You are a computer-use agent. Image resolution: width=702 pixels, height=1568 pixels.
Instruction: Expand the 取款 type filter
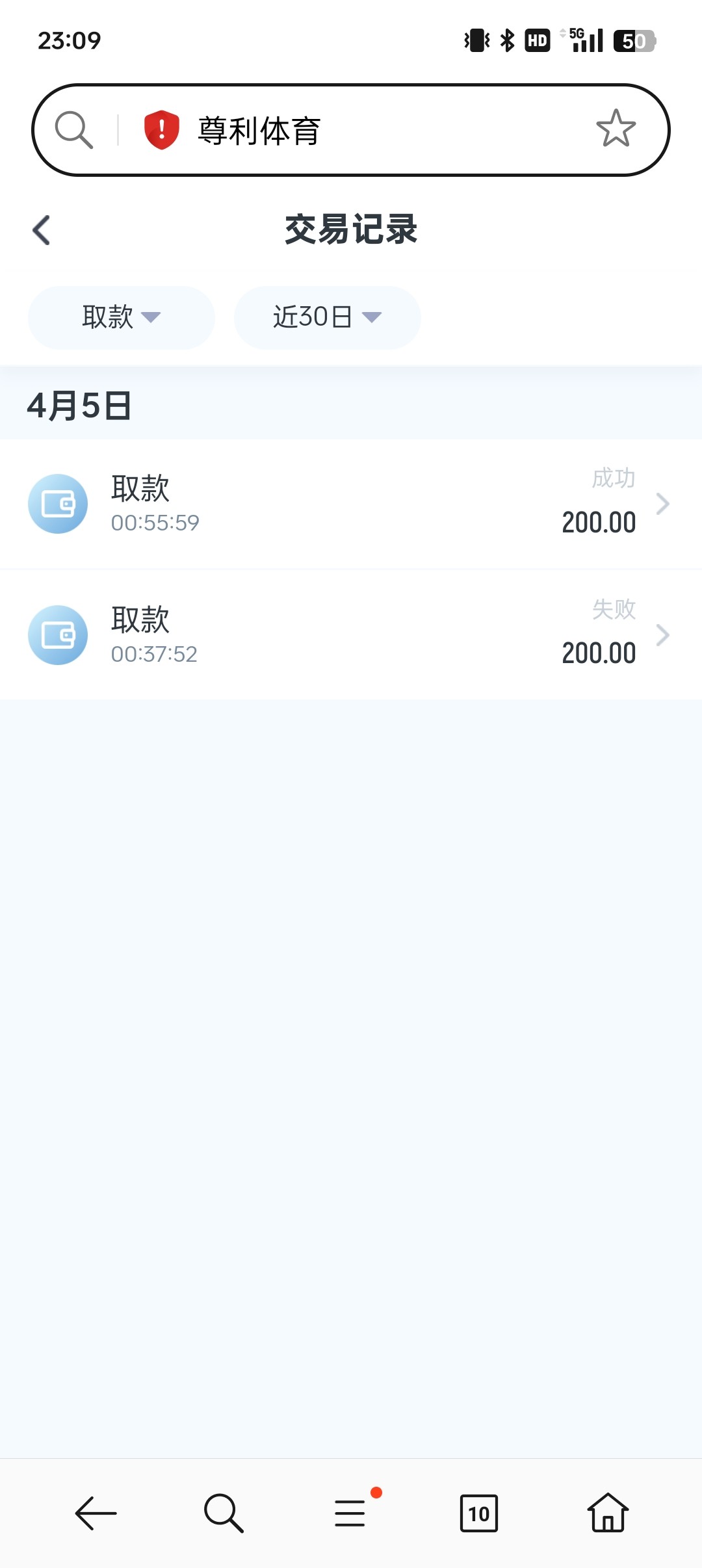tap(121, 317)
